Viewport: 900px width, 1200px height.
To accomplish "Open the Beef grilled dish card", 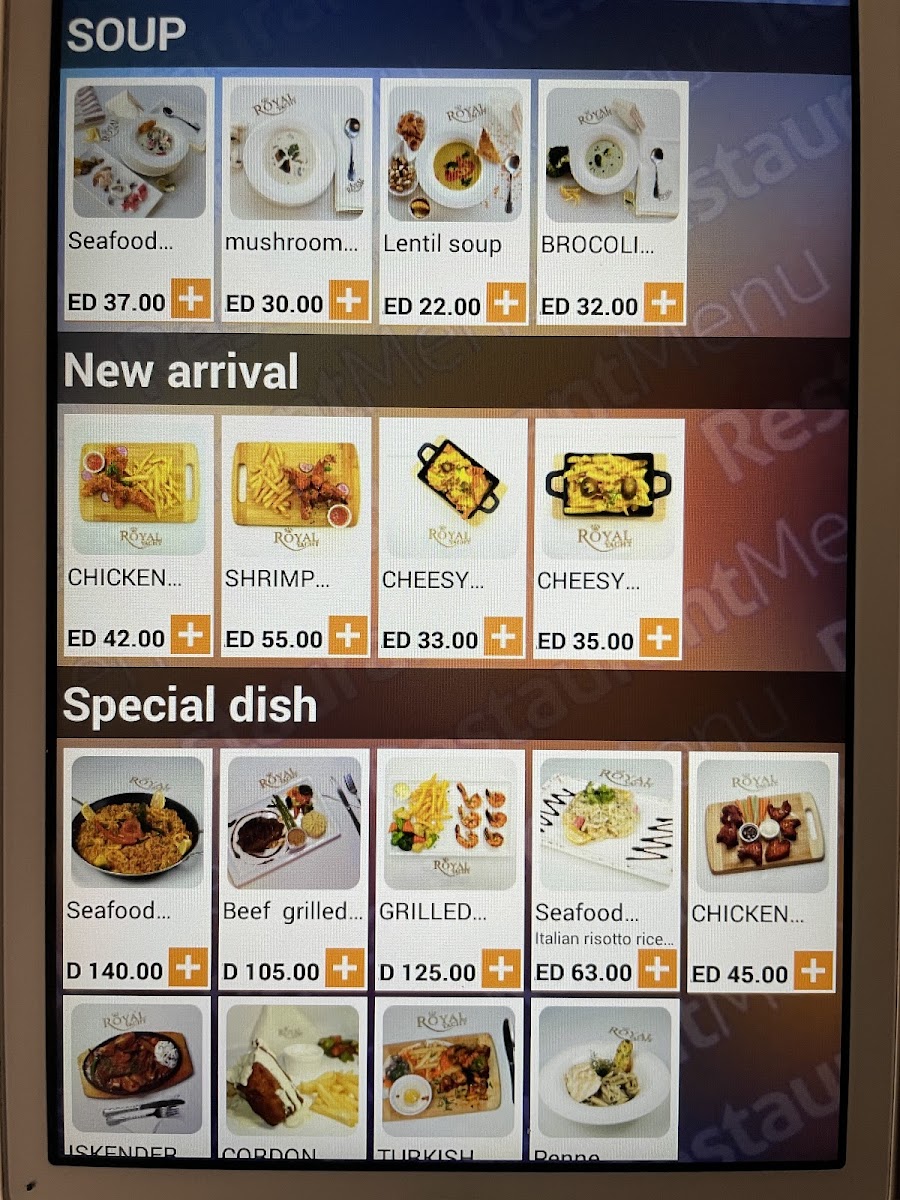I will click(x=293, y=870).
